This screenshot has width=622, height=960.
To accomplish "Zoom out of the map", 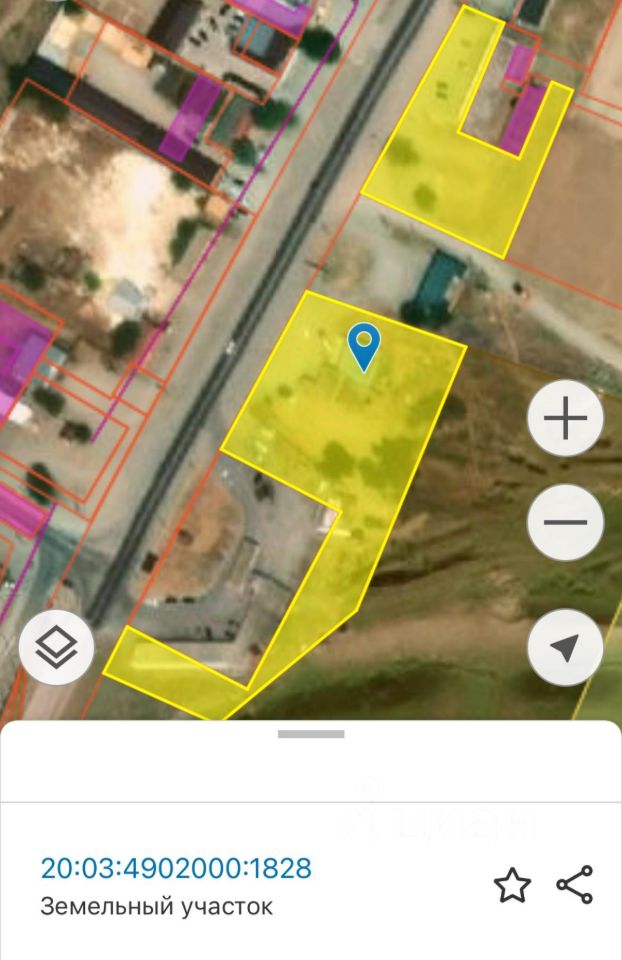I will (565, 522).
